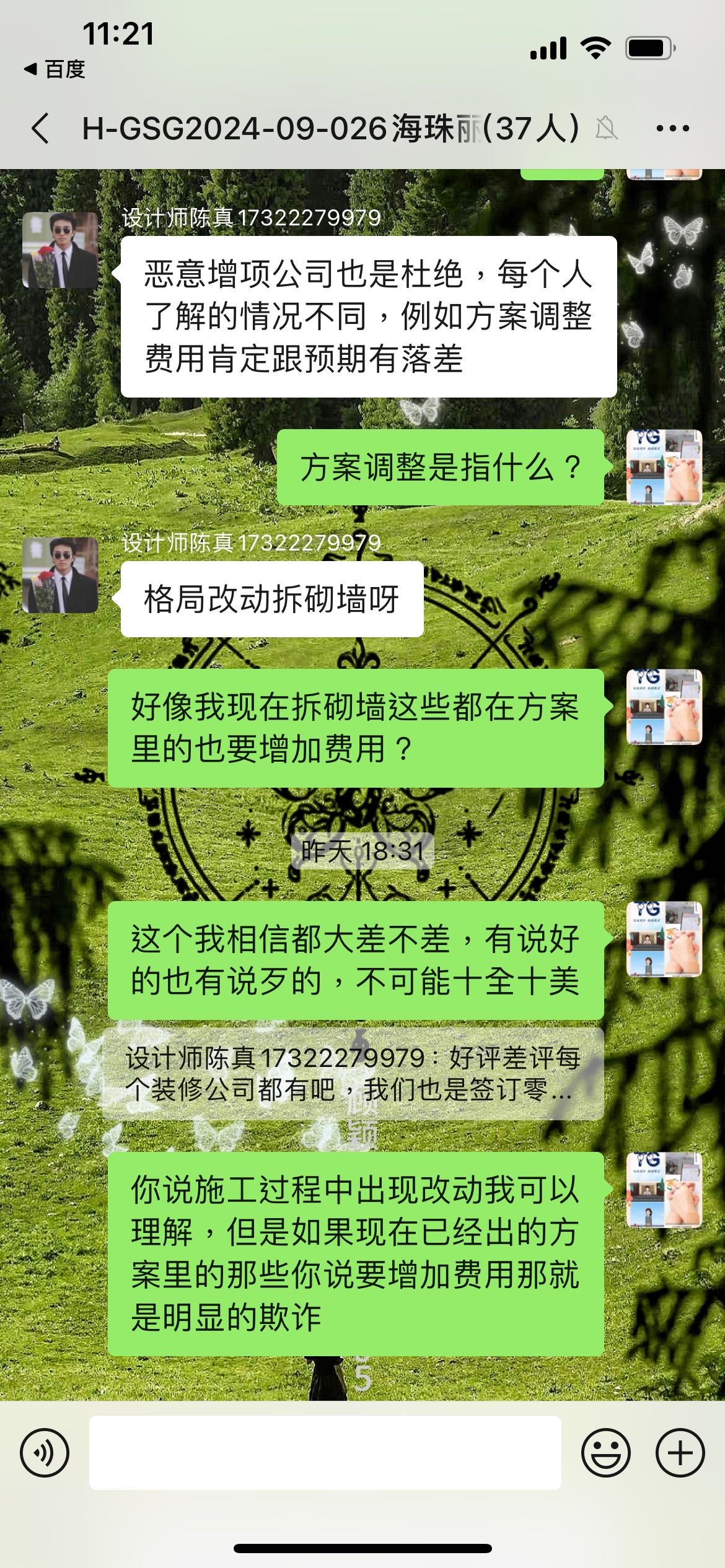The image size is (725, 1568).
Task: Tap the quoted reply from 设计师陈真
Action: click(353, 1074)
